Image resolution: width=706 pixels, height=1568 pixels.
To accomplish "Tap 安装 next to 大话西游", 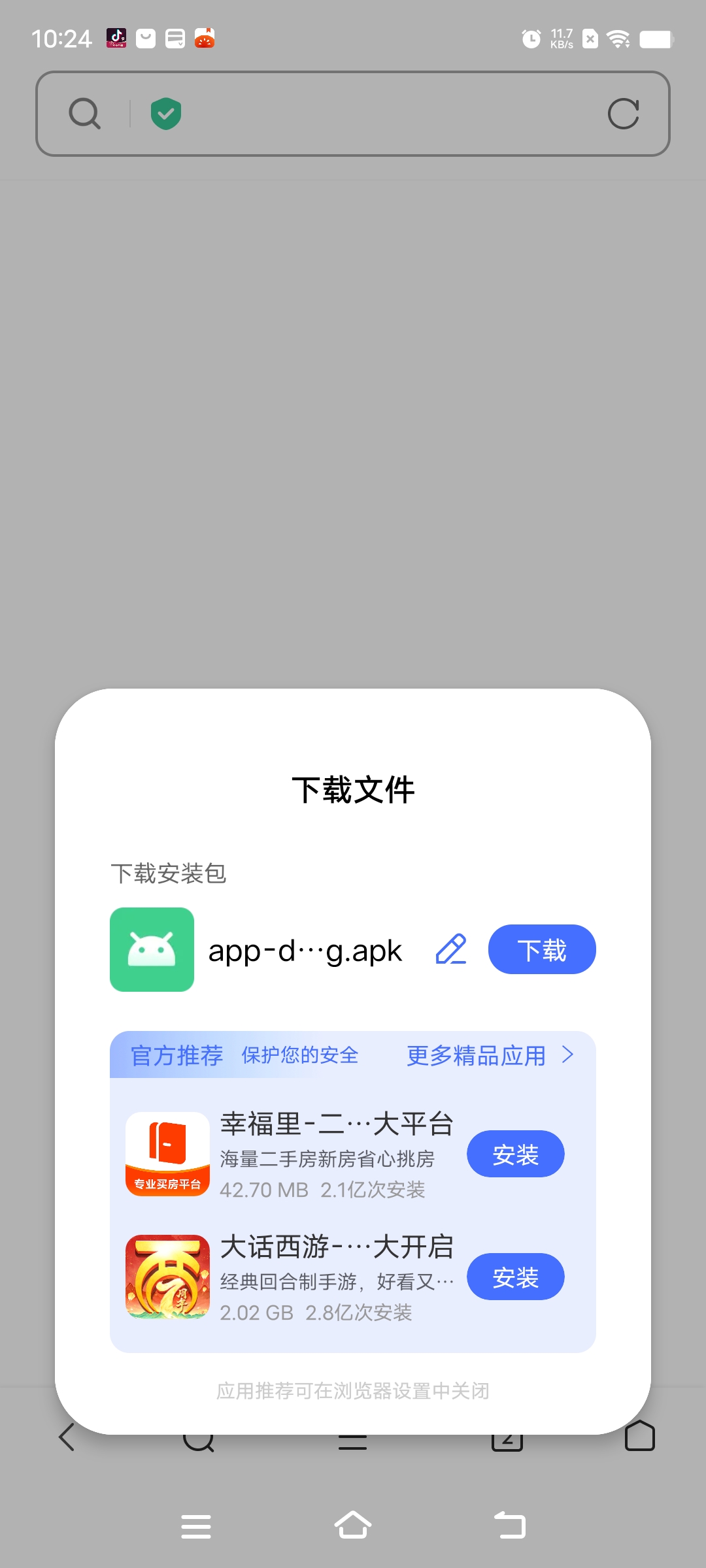I will point(515,1276).
